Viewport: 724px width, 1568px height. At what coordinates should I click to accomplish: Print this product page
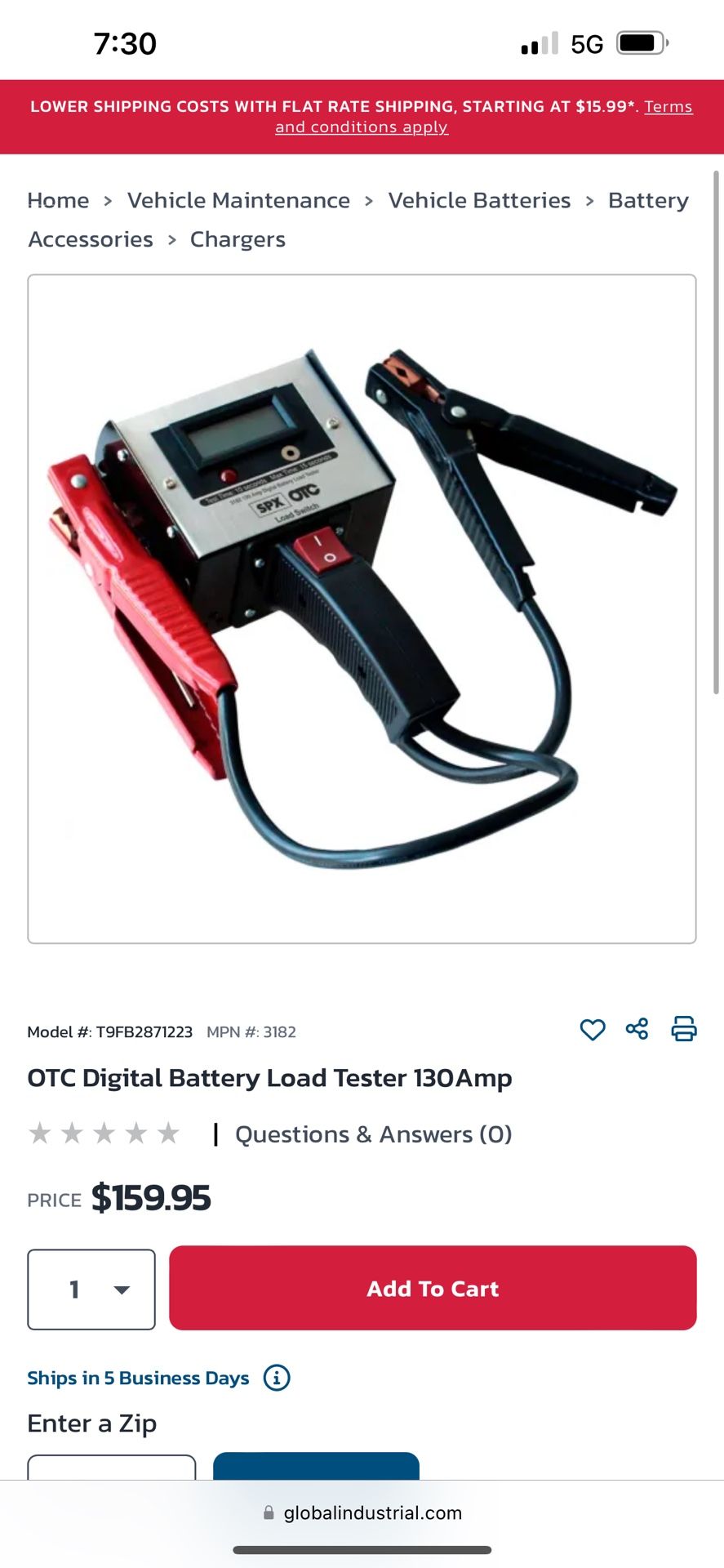(684, 1029)
